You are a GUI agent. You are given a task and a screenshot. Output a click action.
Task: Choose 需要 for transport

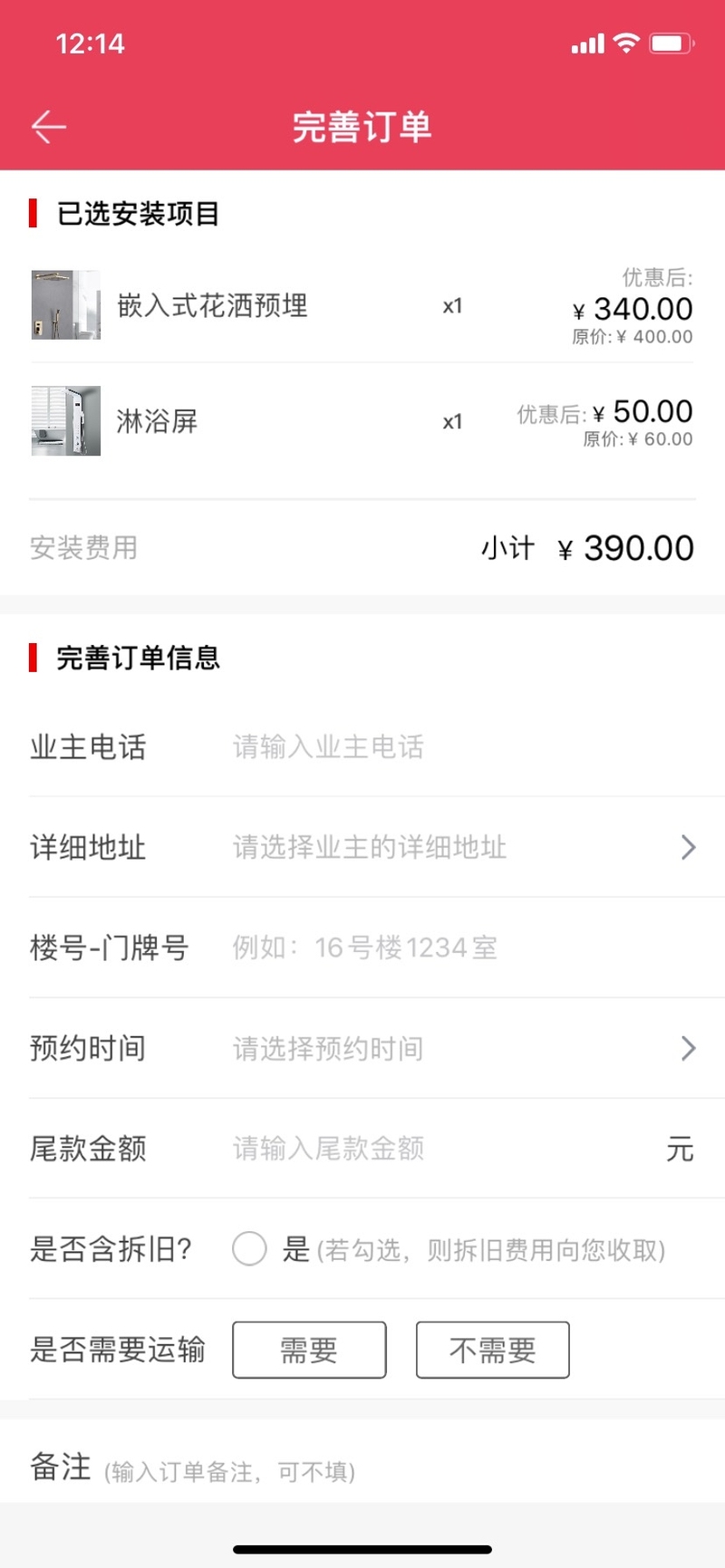click(309, 1350)
